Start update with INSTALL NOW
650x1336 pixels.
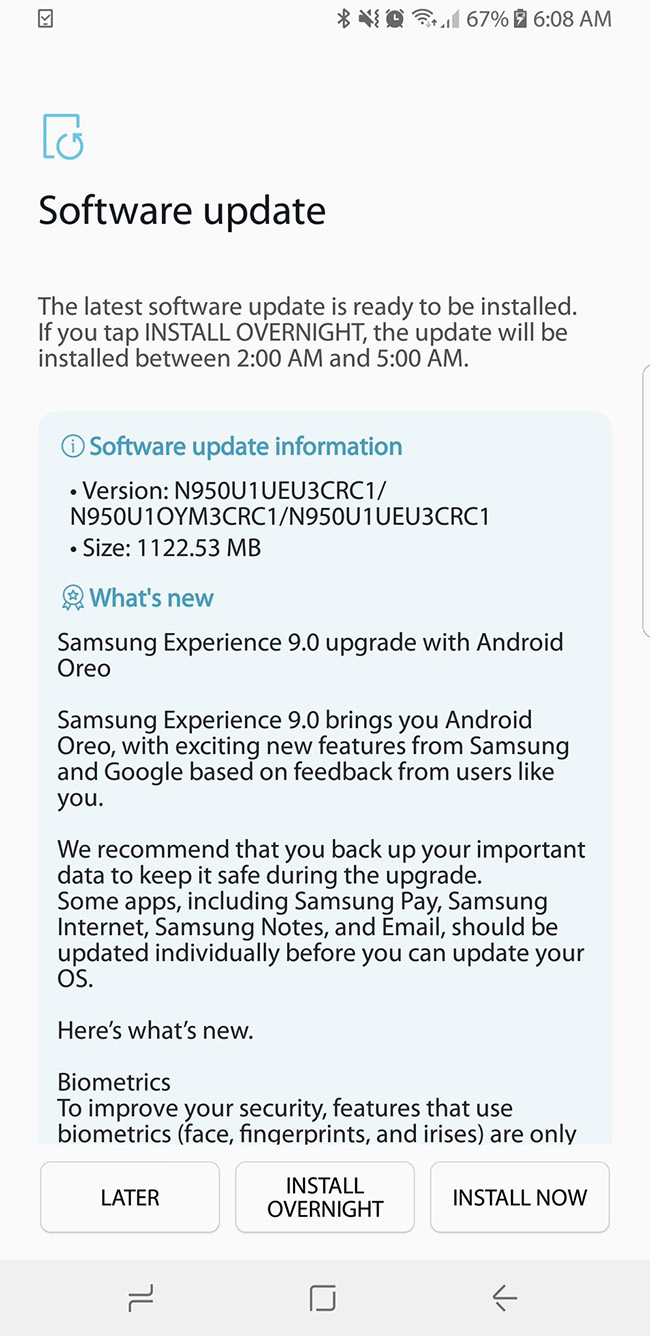pyautogui.click(x=519, y=1197)
